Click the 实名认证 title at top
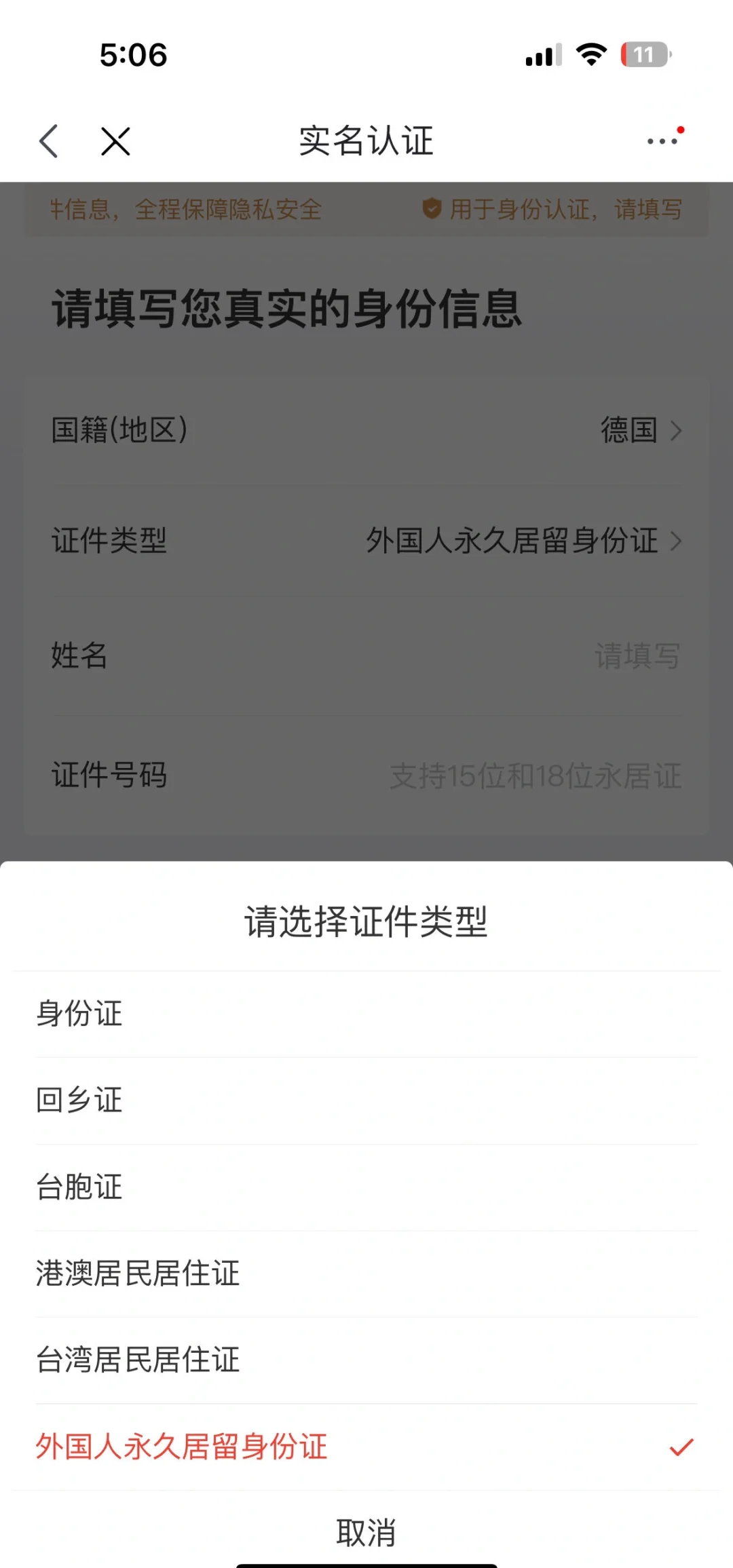733x1568 pixels. pyautogui.click(x=366, y=141)
